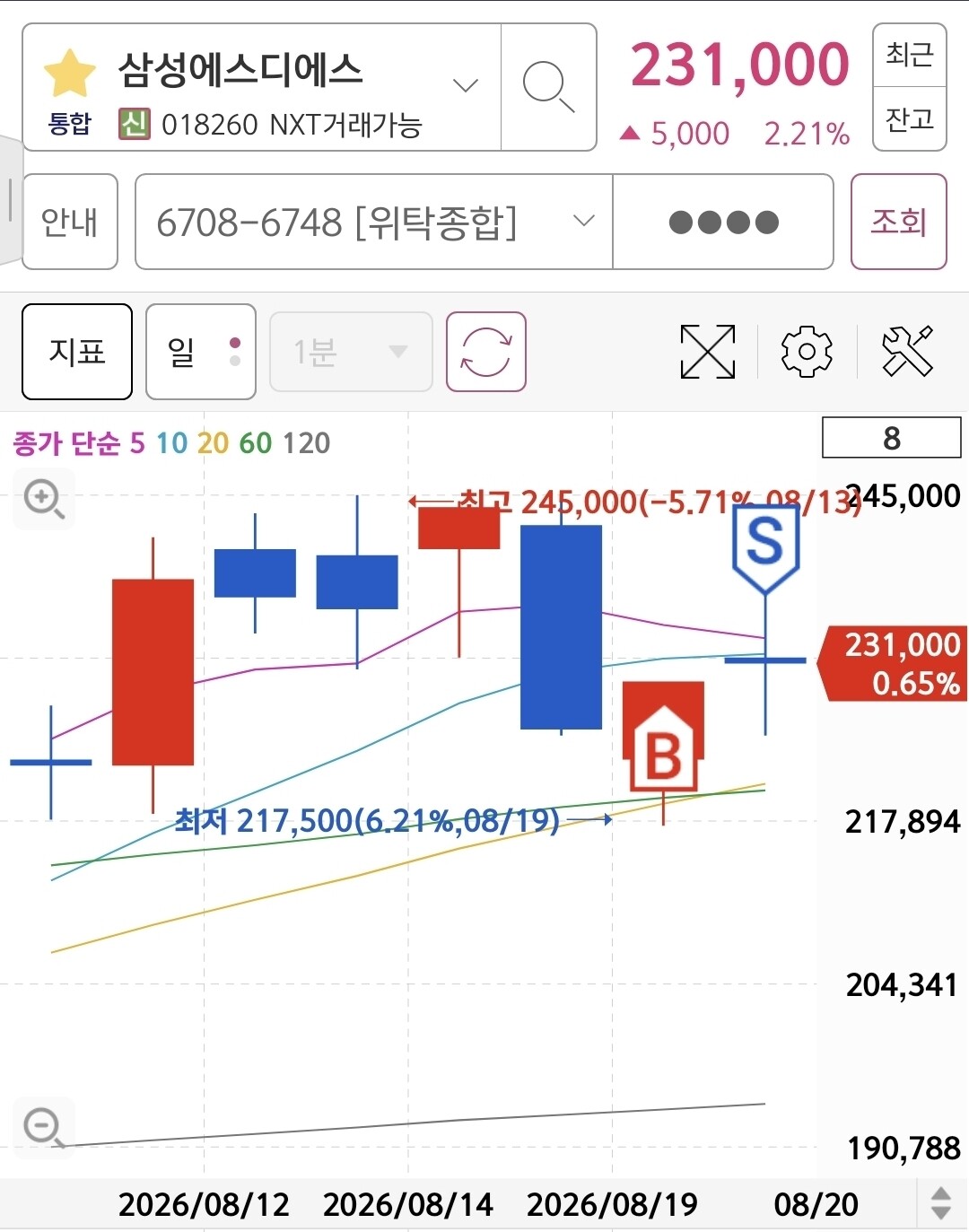This screenshot has width=969, height=1232.
Task: Adjust the chart scale arrows
Action: point(940,1203)
